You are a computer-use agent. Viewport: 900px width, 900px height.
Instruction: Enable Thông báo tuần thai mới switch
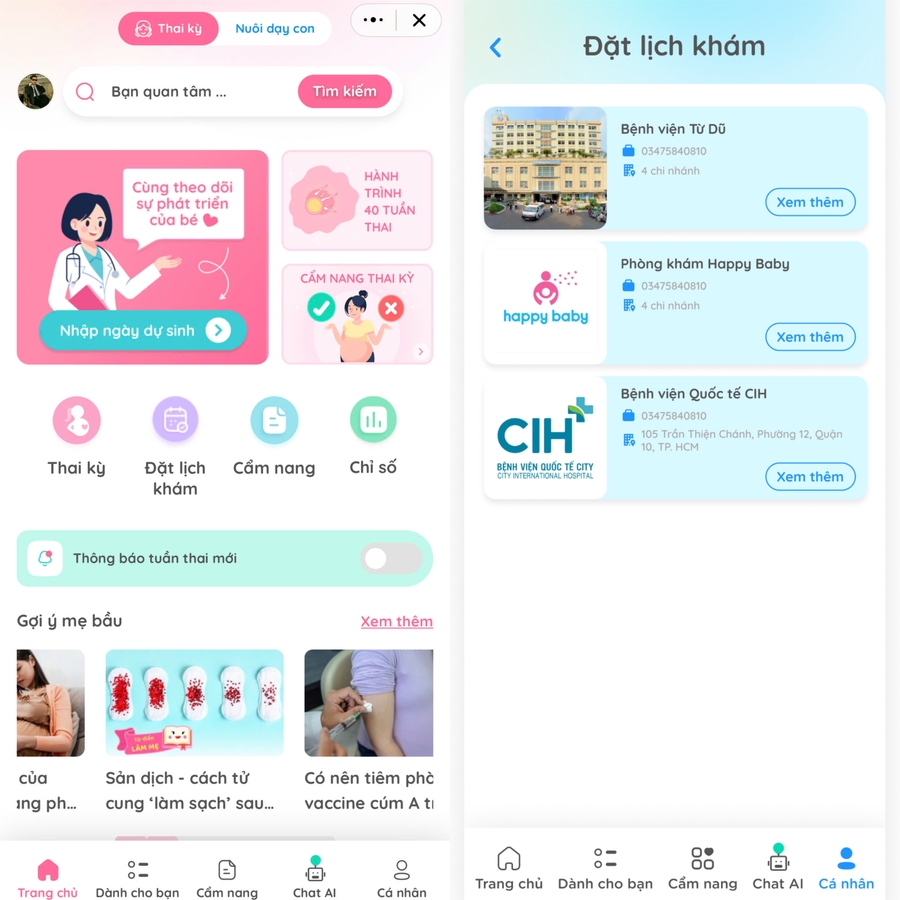(391, 558)
